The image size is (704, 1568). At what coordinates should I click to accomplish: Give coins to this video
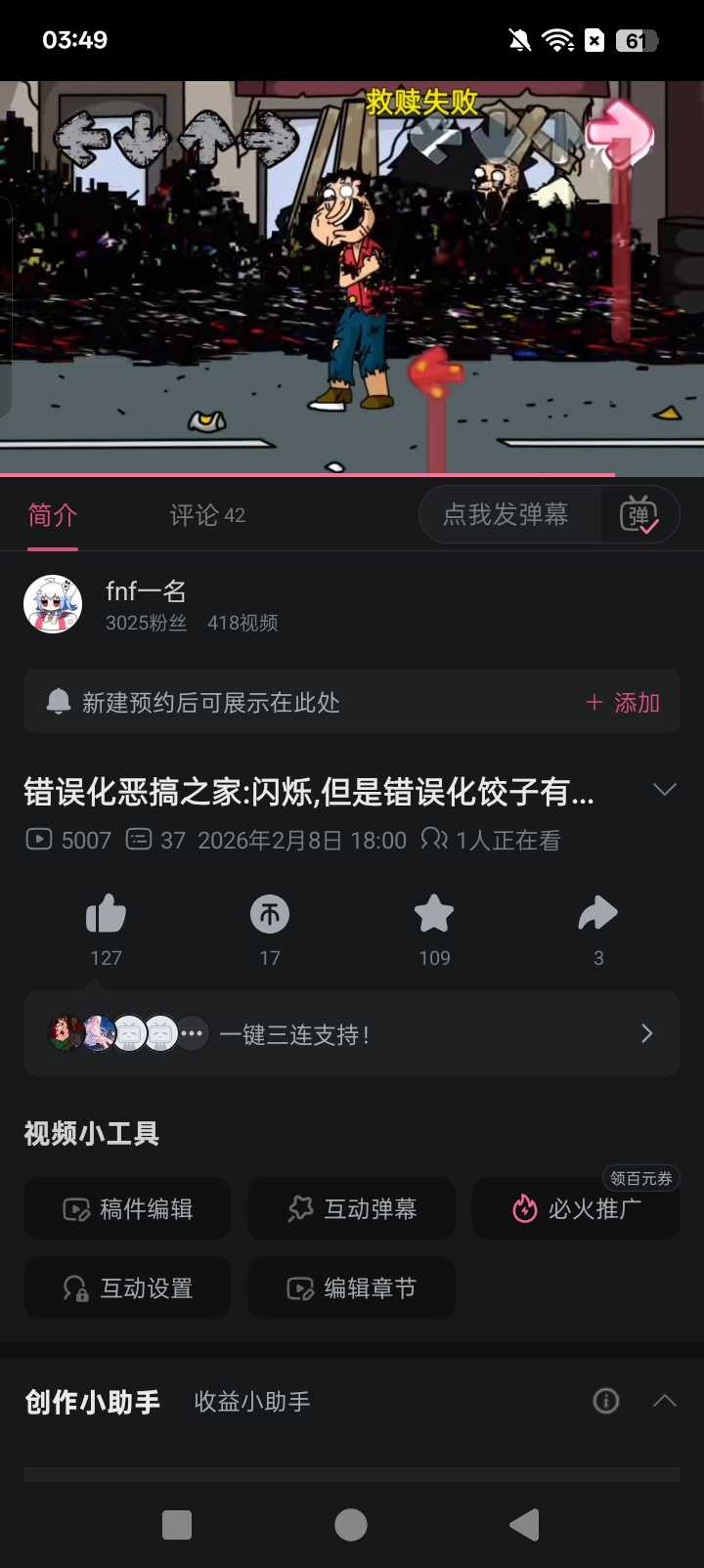tap(270, 916)
